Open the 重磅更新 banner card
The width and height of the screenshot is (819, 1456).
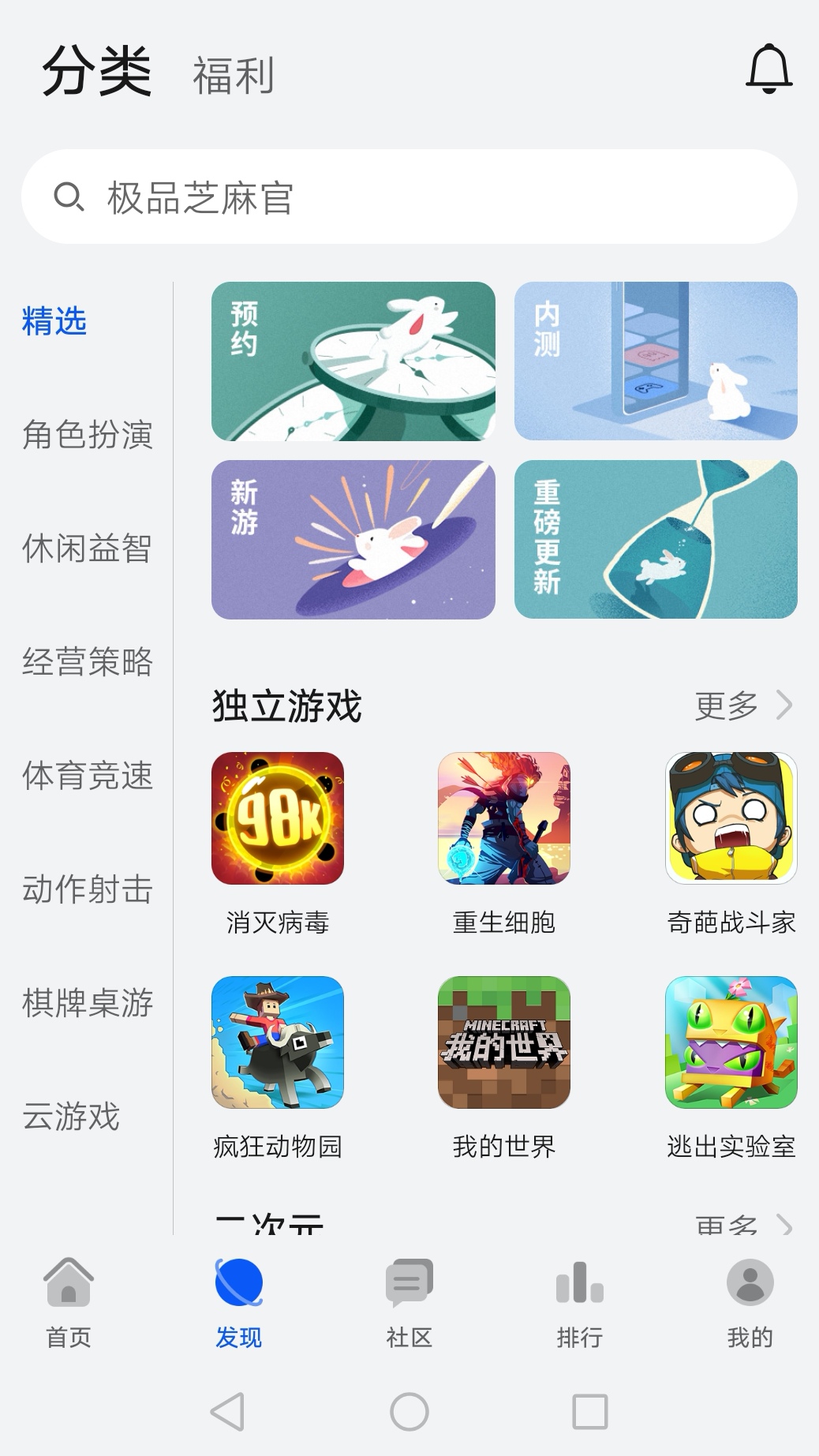pos(656,540)
